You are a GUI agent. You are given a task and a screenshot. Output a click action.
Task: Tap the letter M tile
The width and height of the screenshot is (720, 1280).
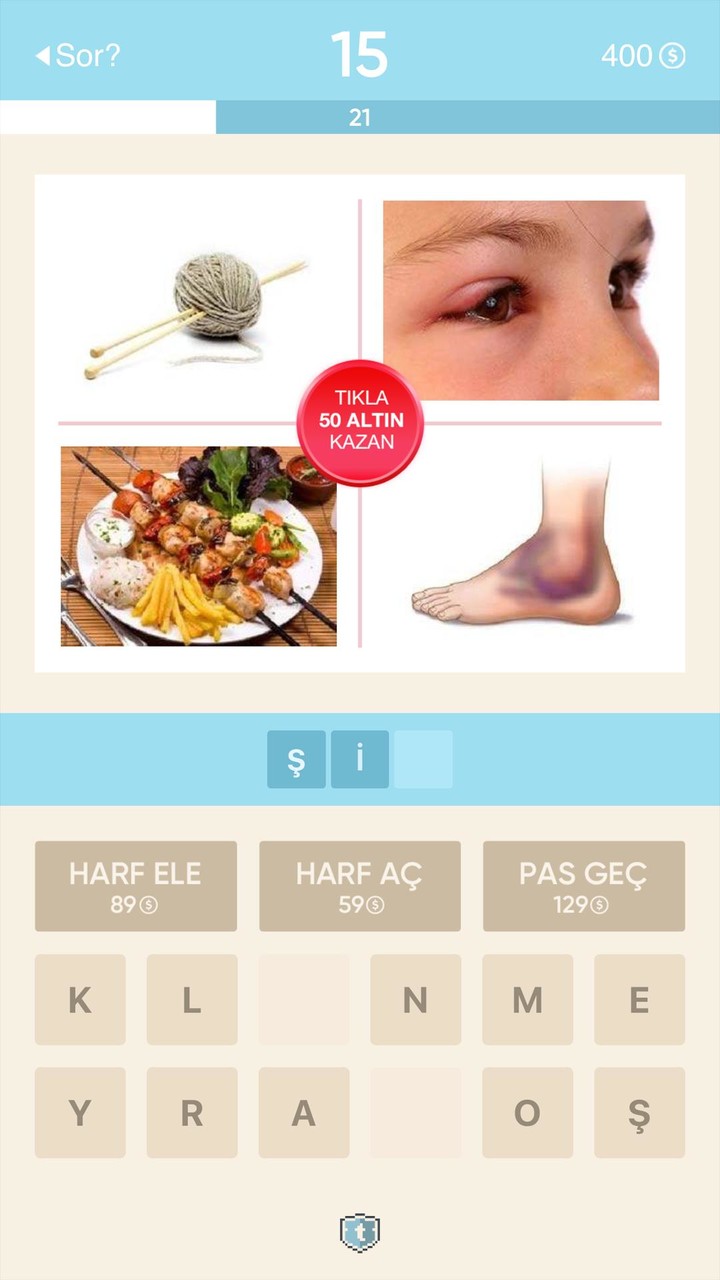point(528,1000)
